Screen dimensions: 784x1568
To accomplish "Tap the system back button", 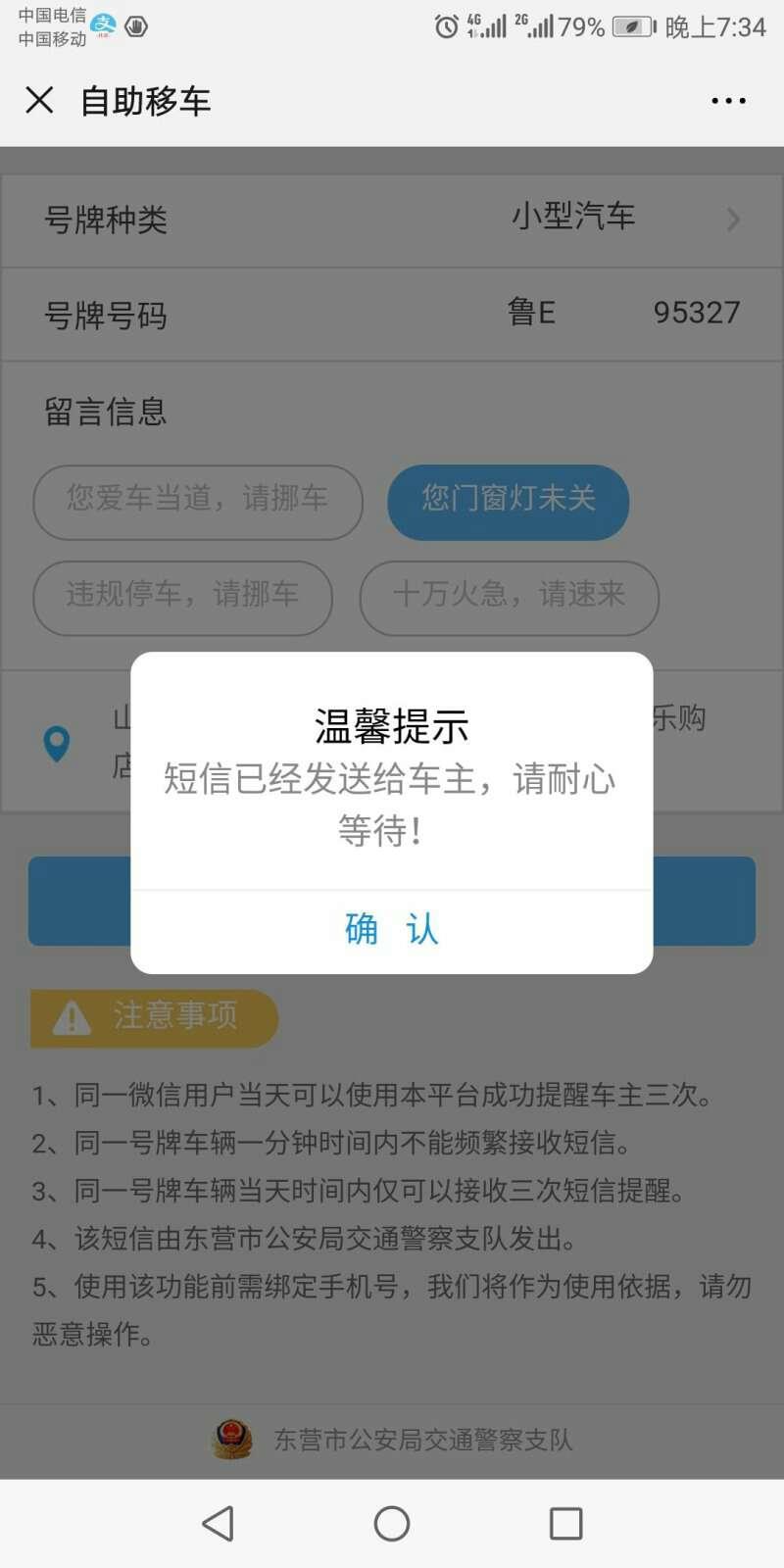I will pyautogui.click(x=218, y=1524).
